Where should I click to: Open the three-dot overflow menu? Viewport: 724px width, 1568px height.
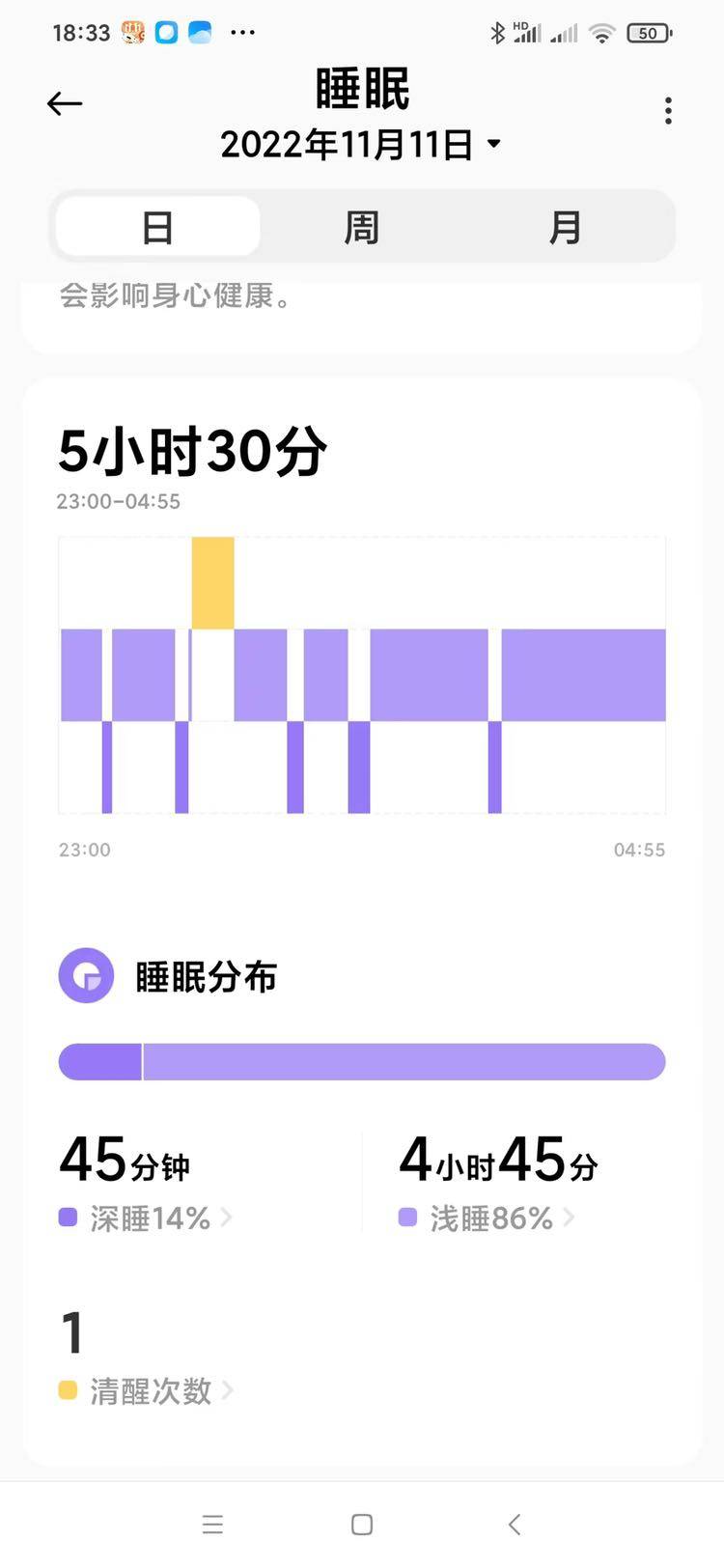(668, 111)
